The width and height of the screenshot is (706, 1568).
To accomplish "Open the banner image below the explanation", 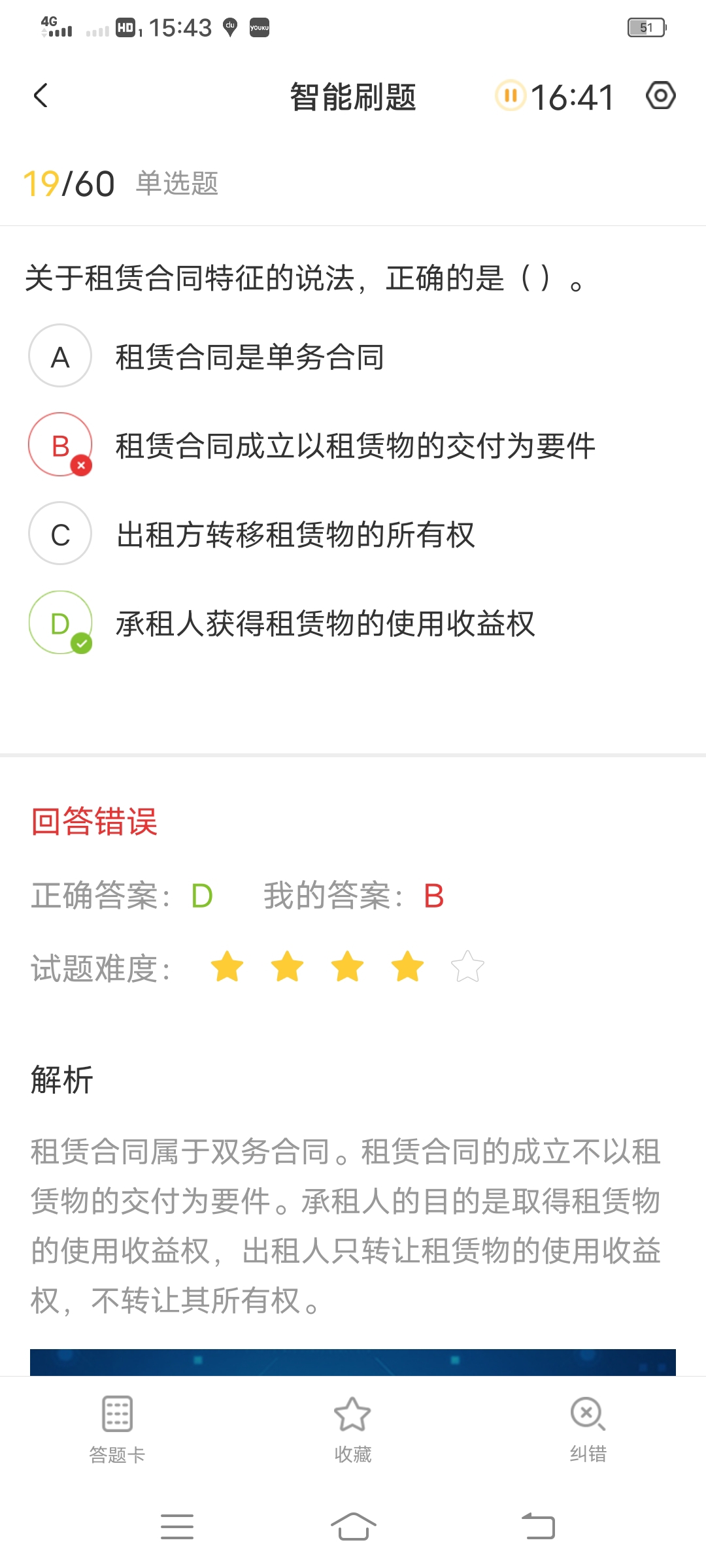I will 353,1362.
